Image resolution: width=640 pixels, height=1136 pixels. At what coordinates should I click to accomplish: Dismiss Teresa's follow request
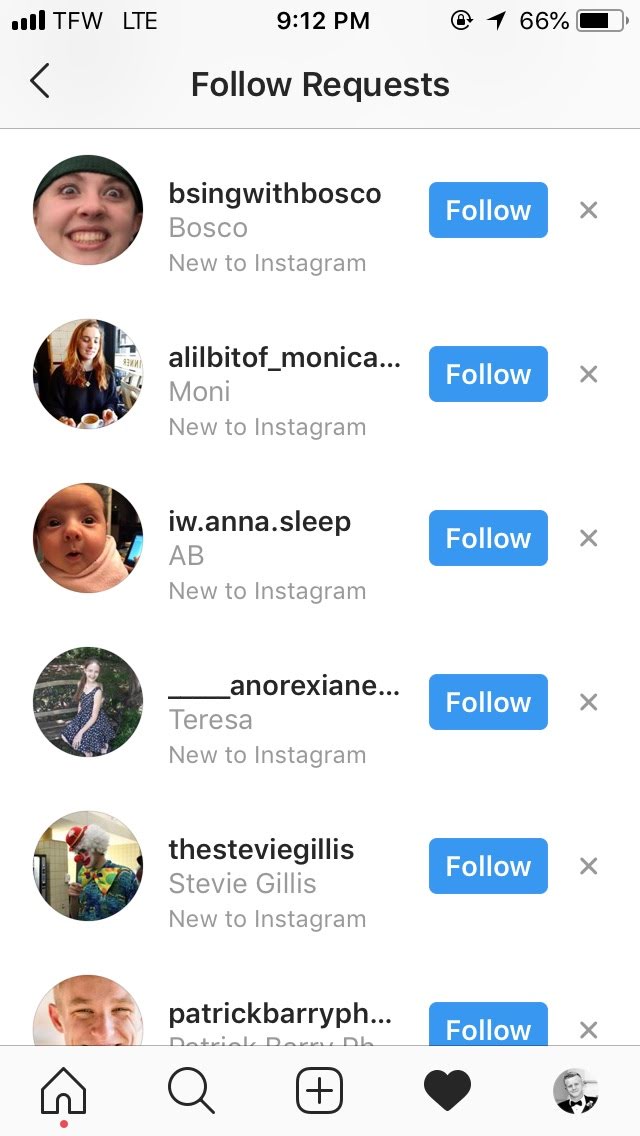click(589, 702)
